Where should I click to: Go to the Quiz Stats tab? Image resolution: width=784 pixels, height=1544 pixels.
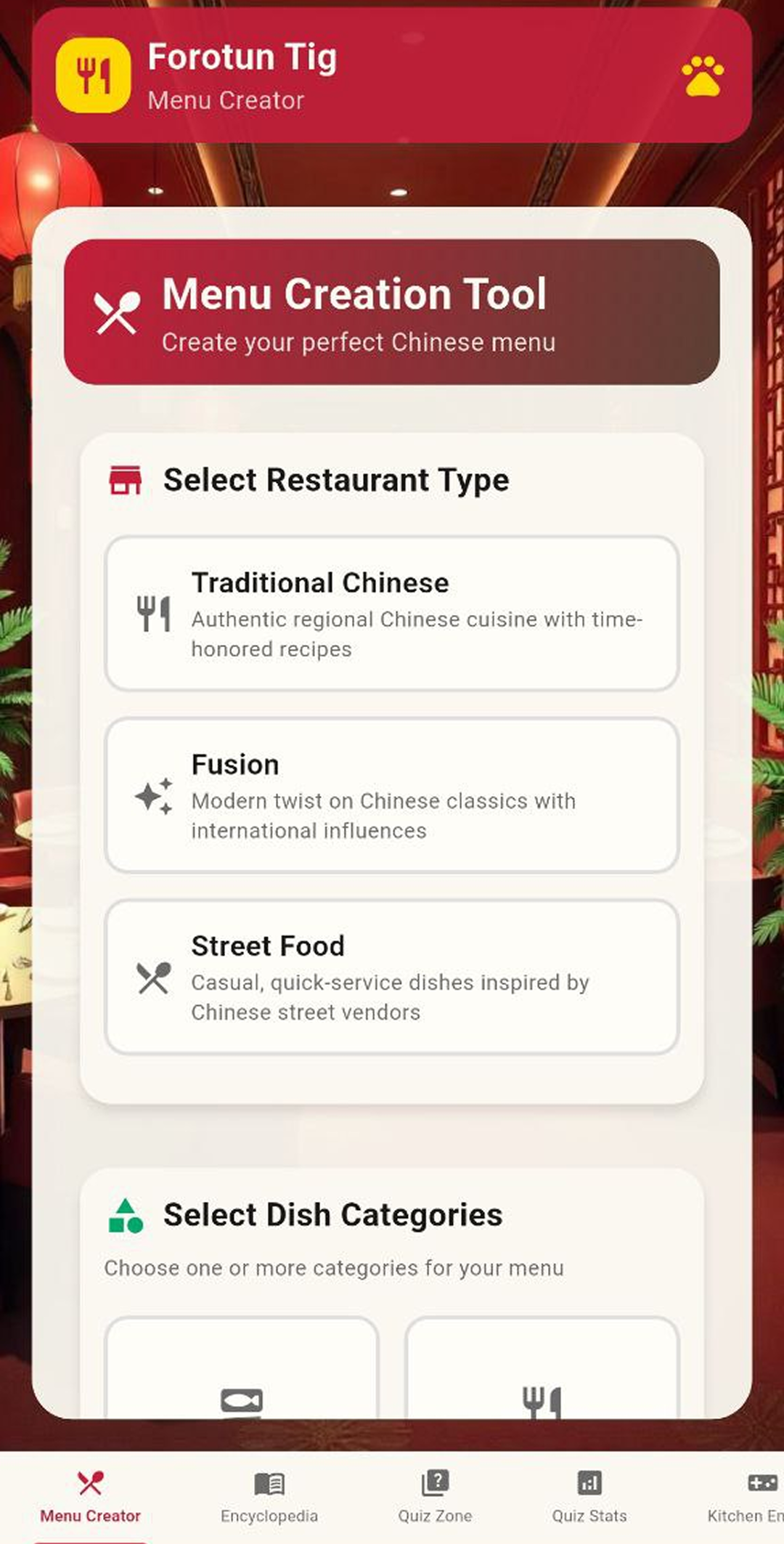(589, 1496)
